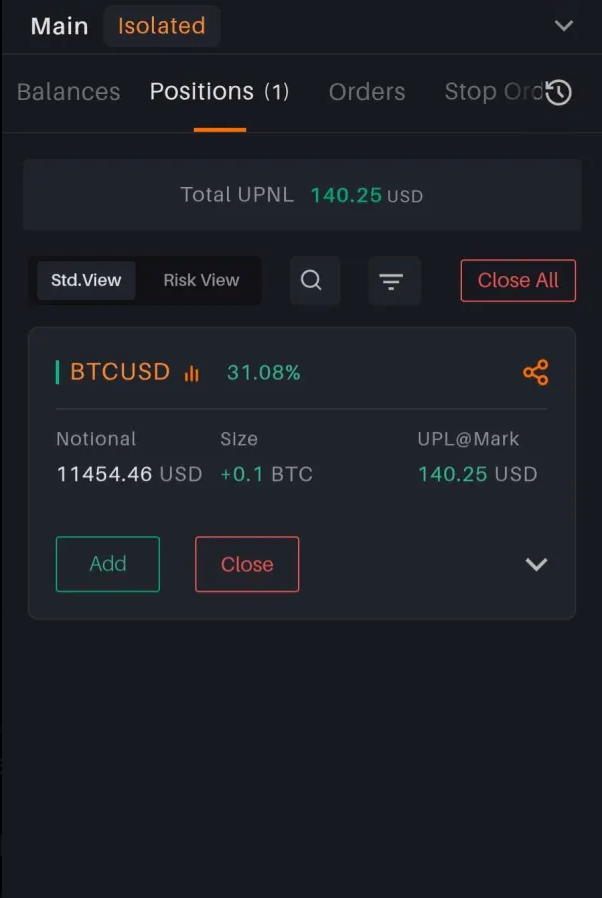Switch to the Balances tab
This screenshot has width=602, height=898.
pos(68,92)
